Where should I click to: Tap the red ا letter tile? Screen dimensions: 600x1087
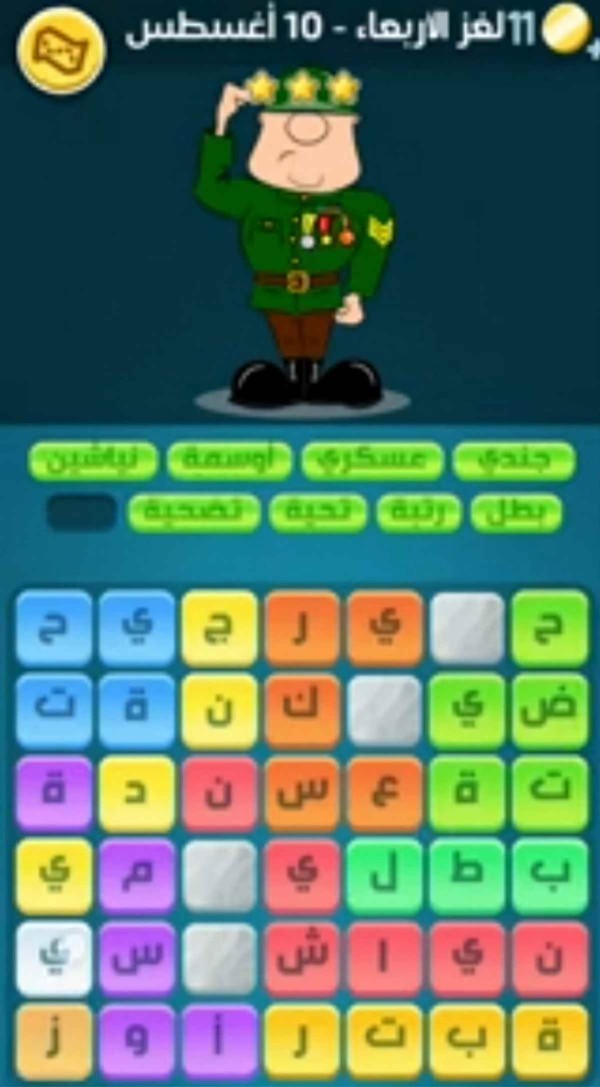[x=384, y=959]
